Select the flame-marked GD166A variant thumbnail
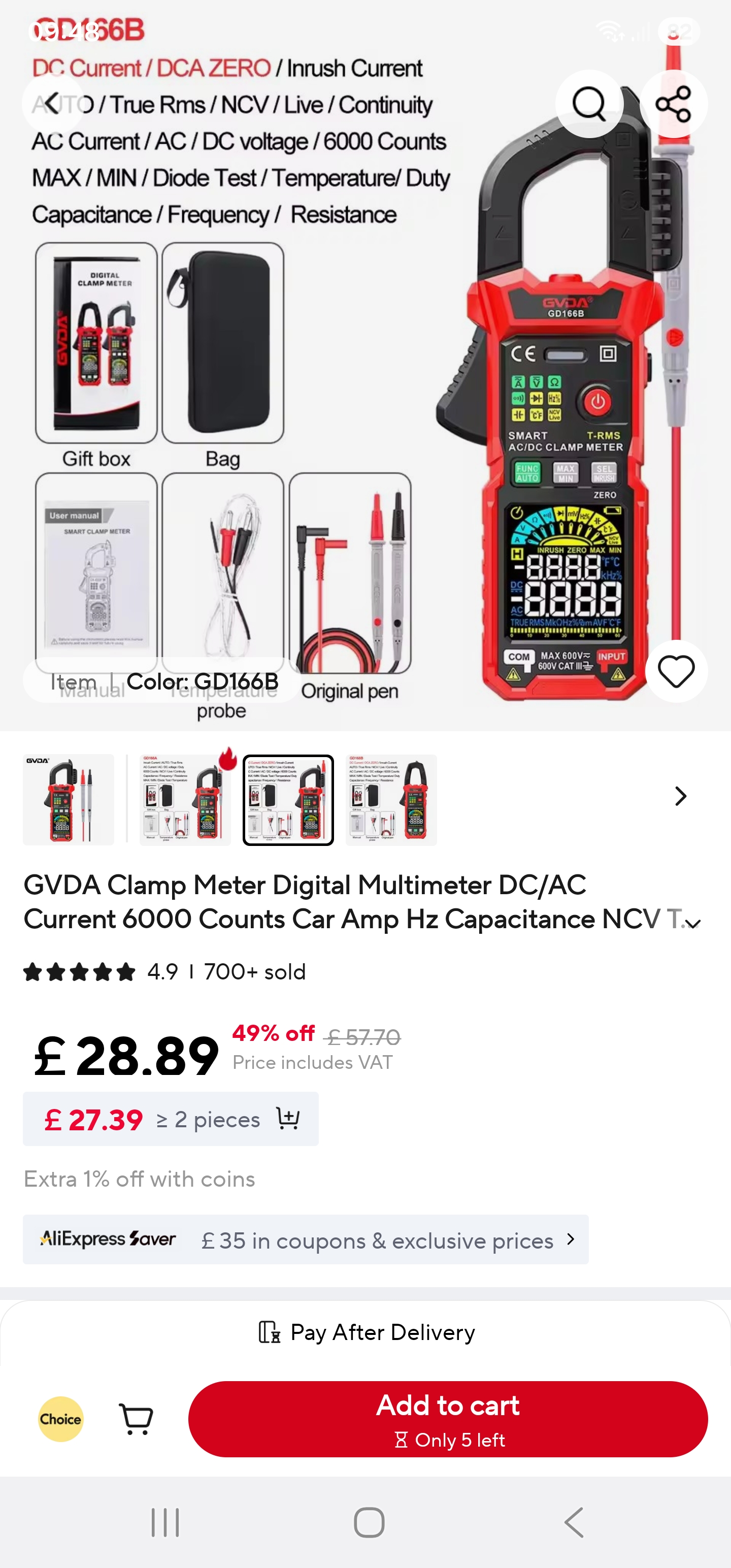The image size is (731, 1568). pyautogui.click(x=185, y=799)
